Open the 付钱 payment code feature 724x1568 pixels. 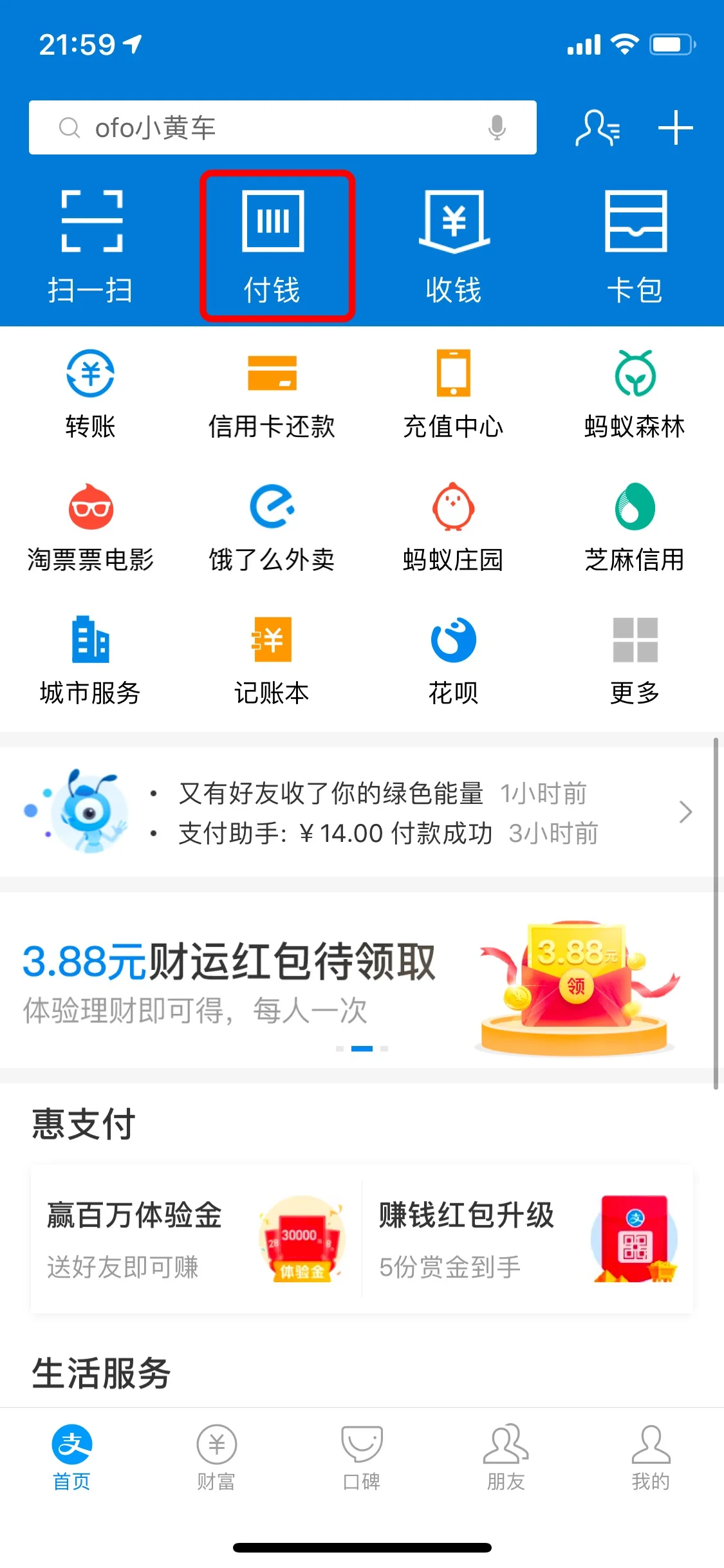point(273,245)
